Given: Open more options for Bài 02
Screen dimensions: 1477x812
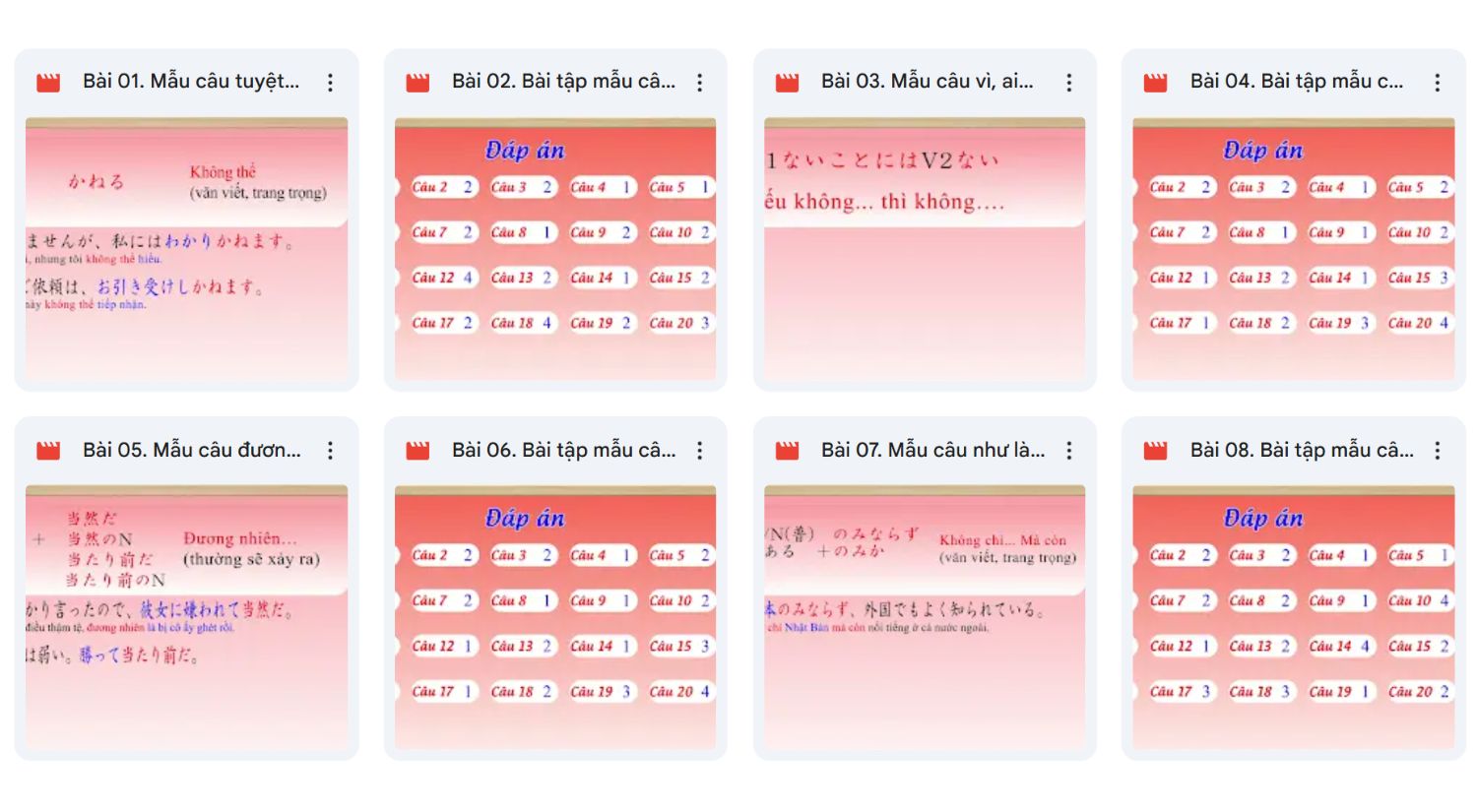Looking at the screenshot, I should pyautogui.click(x=700, y=83).
